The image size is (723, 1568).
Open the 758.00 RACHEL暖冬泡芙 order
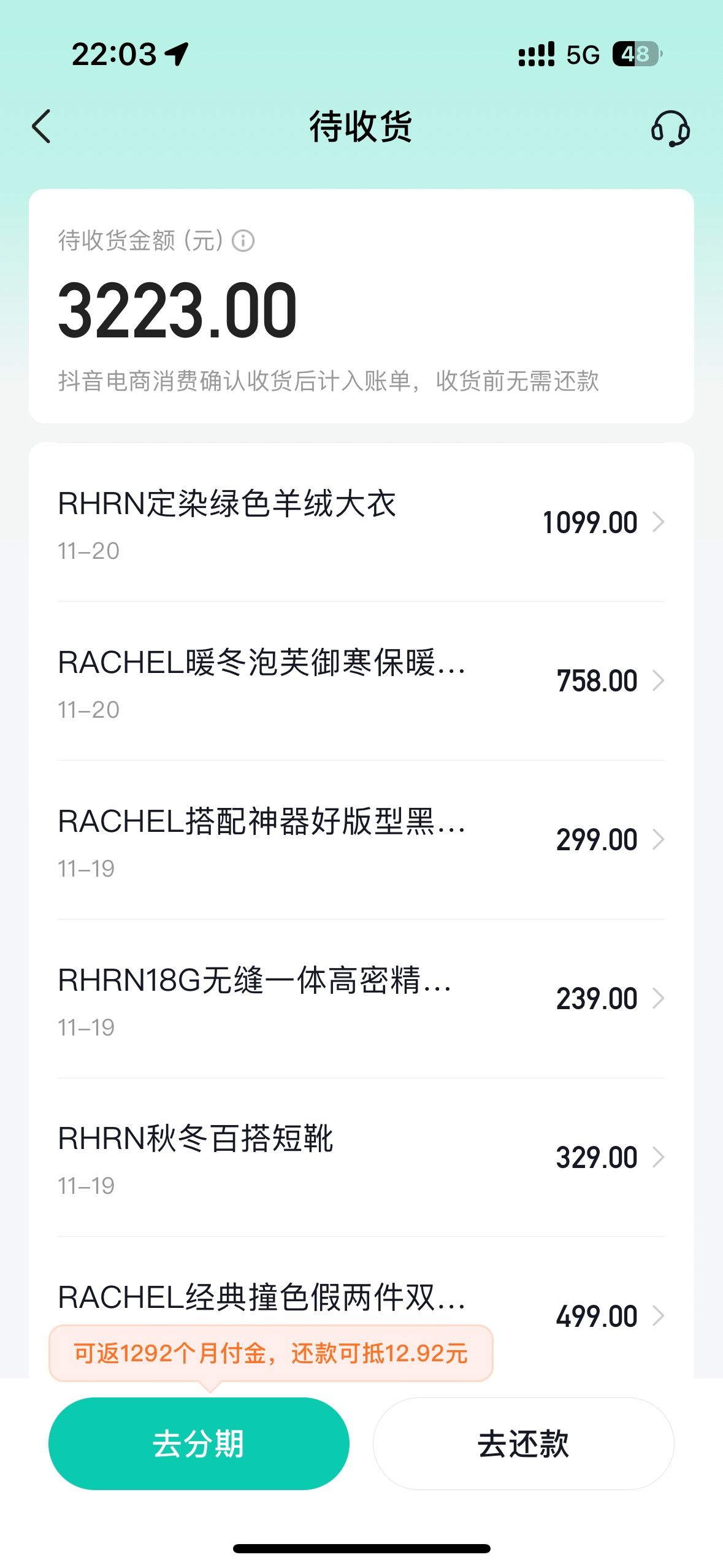(361, 682)
